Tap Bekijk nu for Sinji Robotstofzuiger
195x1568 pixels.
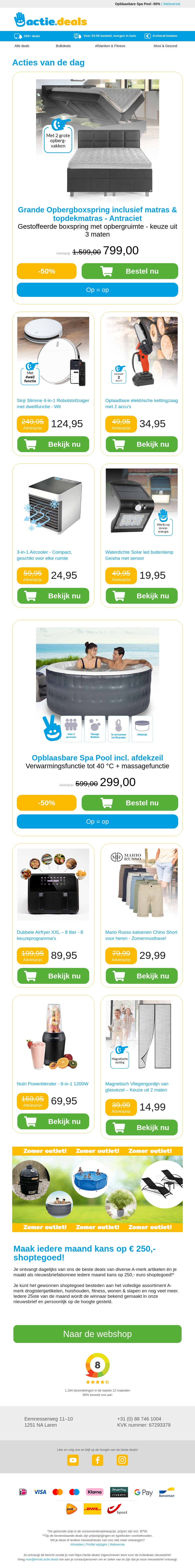(x=53, y=444)
